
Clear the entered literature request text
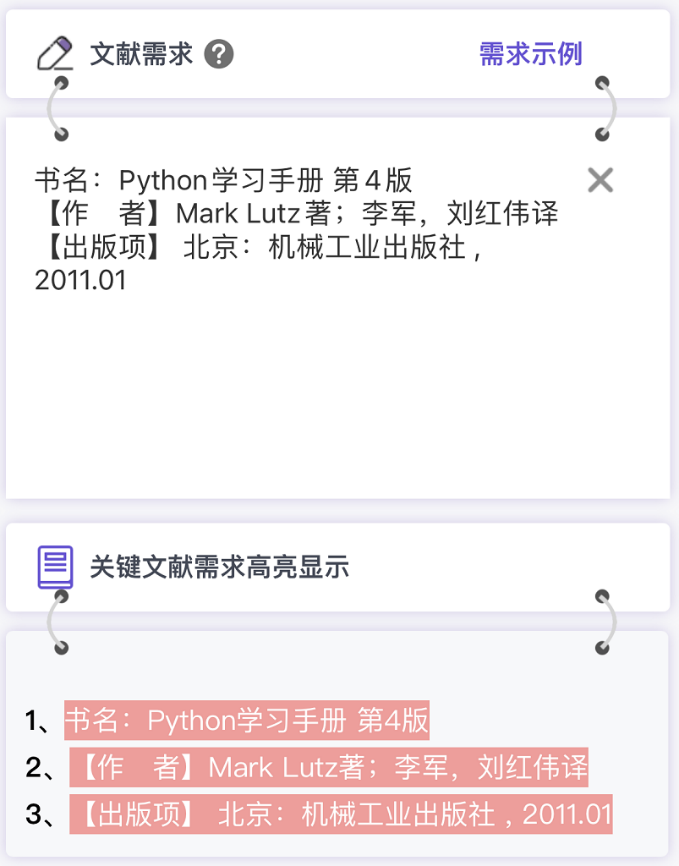600,180
